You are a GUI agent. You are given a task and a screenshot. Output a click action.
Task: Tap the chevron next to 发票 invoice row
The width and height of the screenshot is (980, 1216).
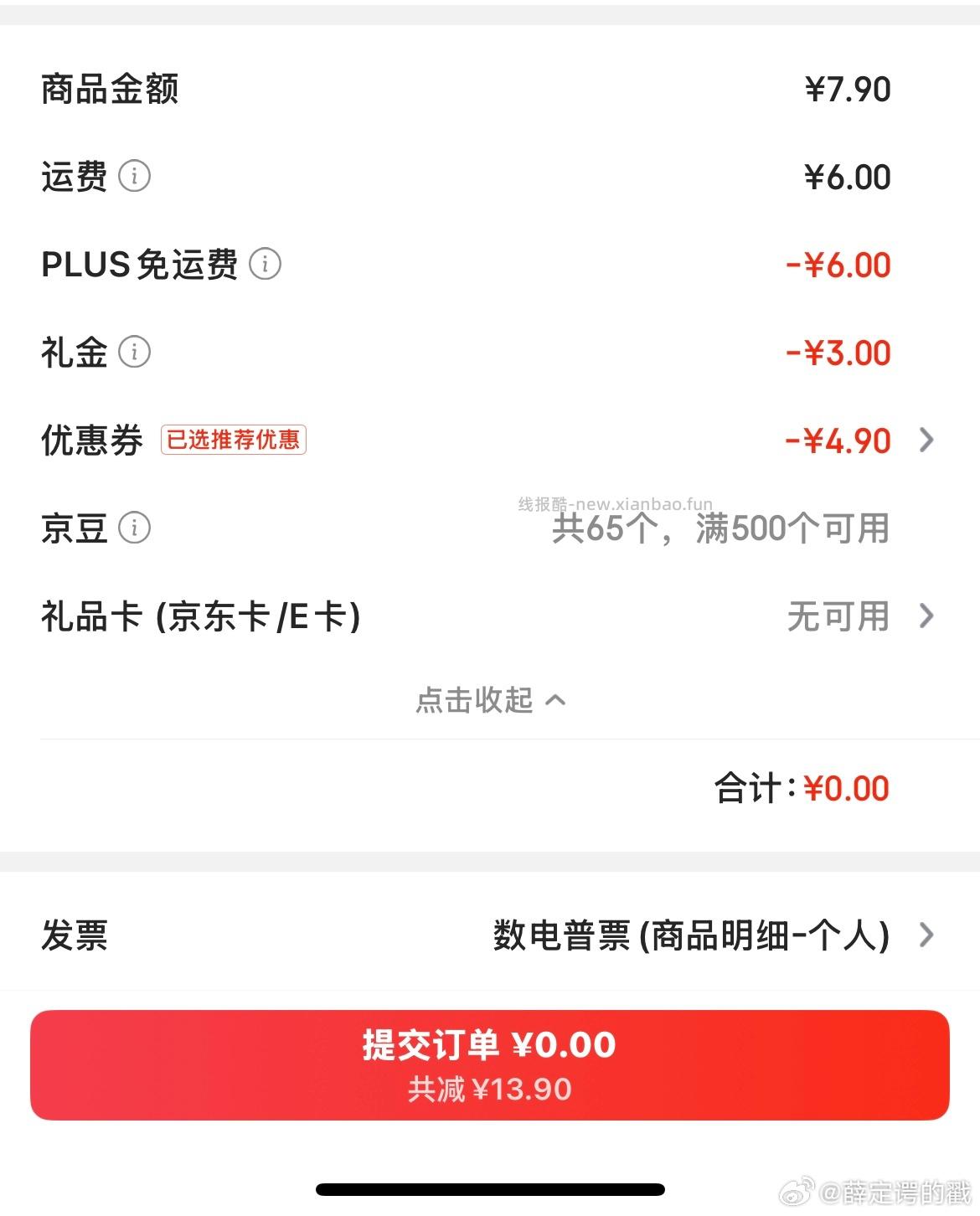tap(926, 935)
